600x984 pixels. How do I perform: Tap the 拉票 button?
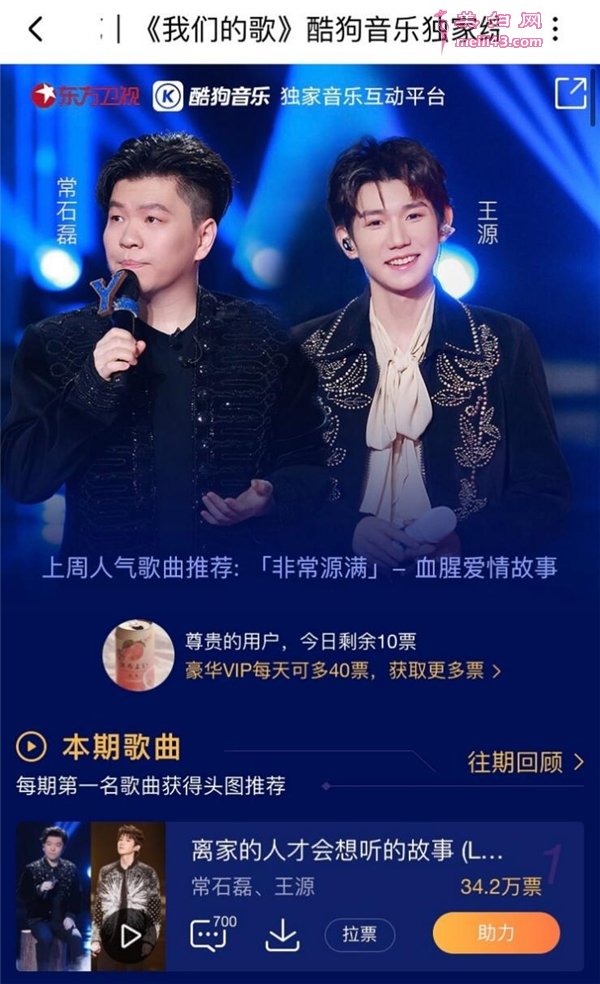(x=359, y=934)
